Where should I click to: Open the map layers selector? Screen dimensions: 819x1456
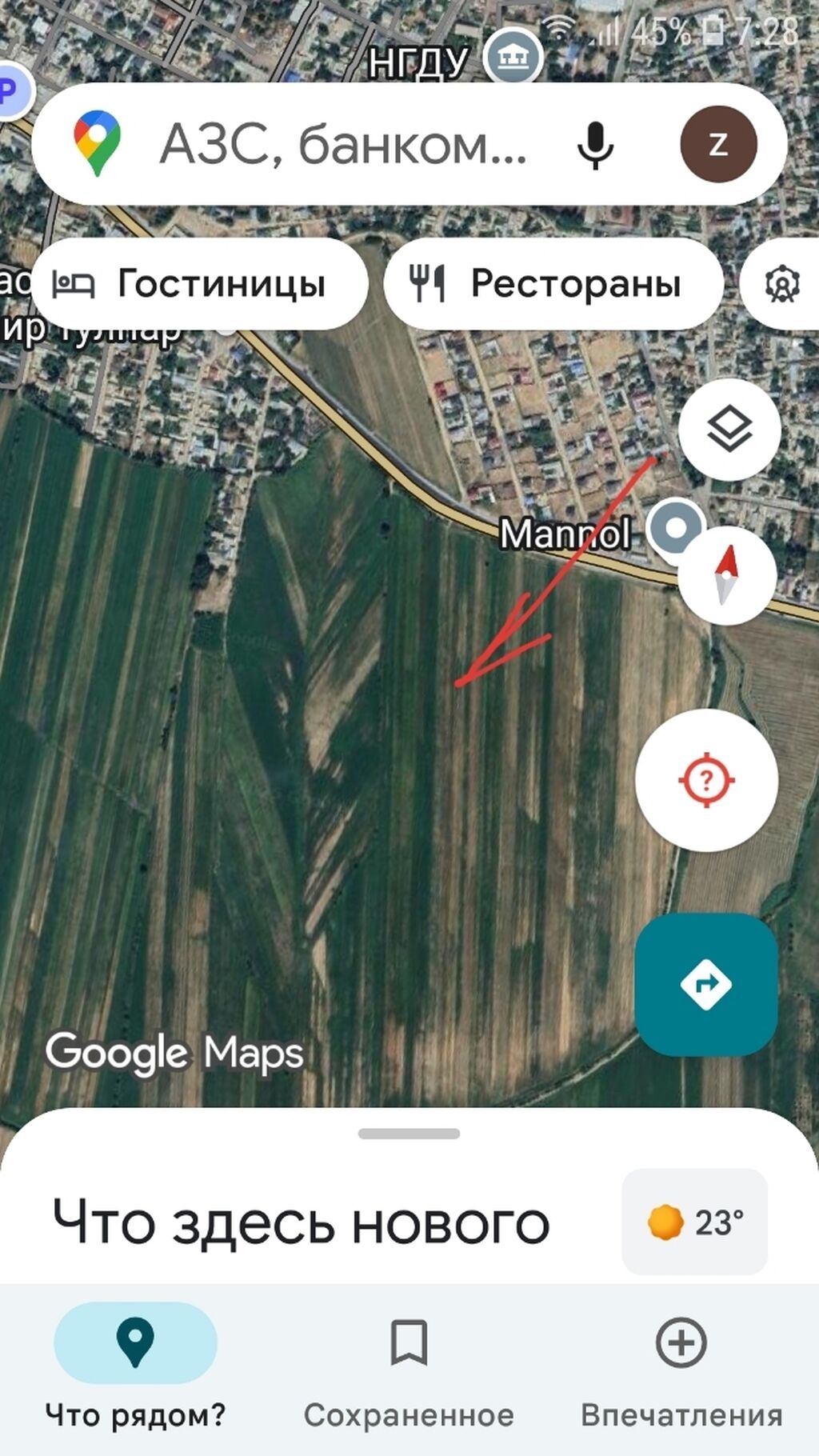729,430
